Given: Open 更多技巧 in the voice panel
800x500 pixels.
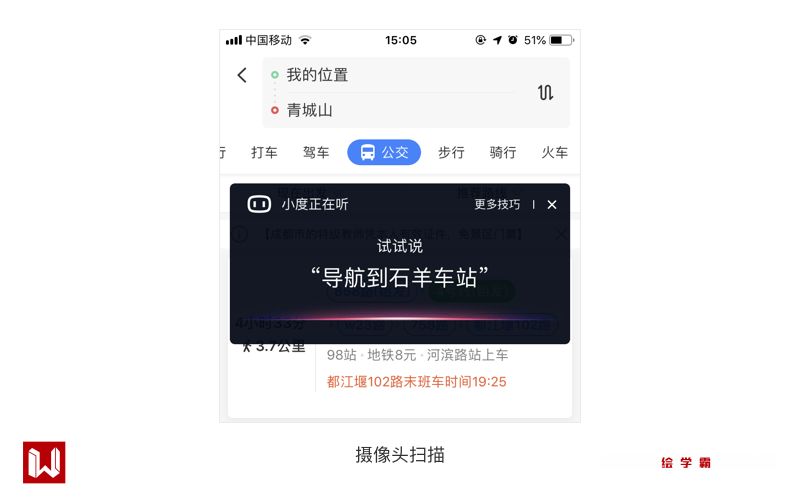Looking at the screenshot, I should pyautogui.click(x=497, y=204).
